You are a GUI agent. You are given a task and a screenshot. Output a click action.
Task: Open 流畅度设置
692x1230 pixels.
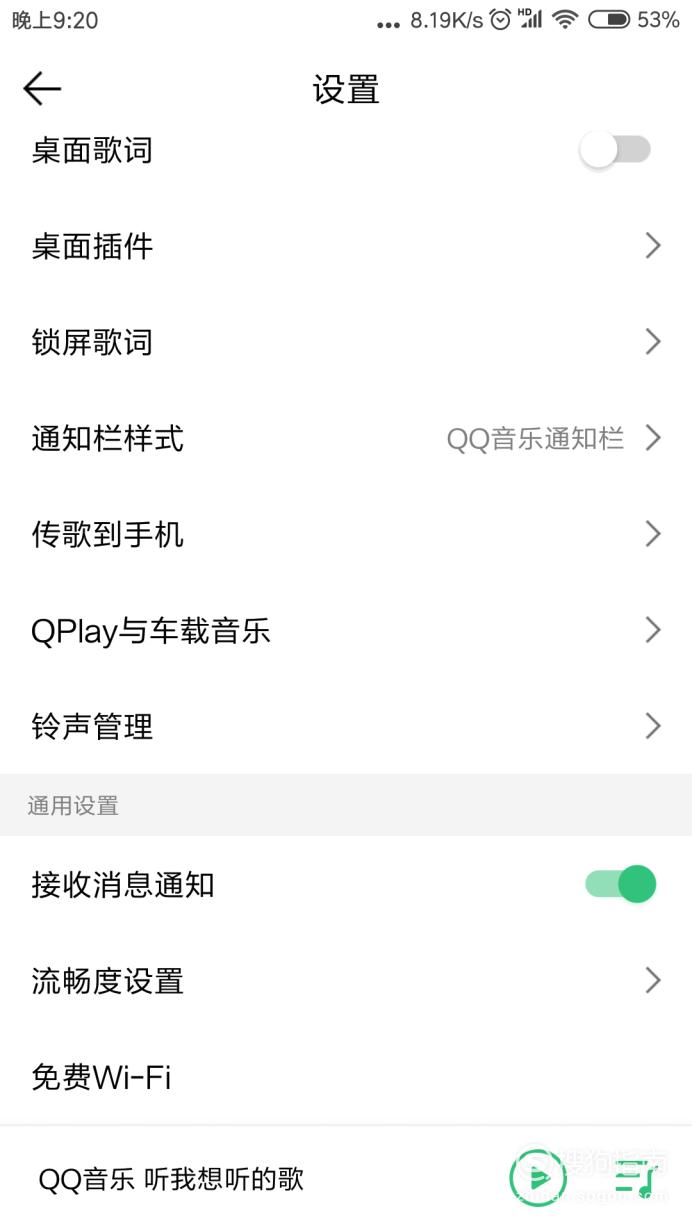[346, 981]
